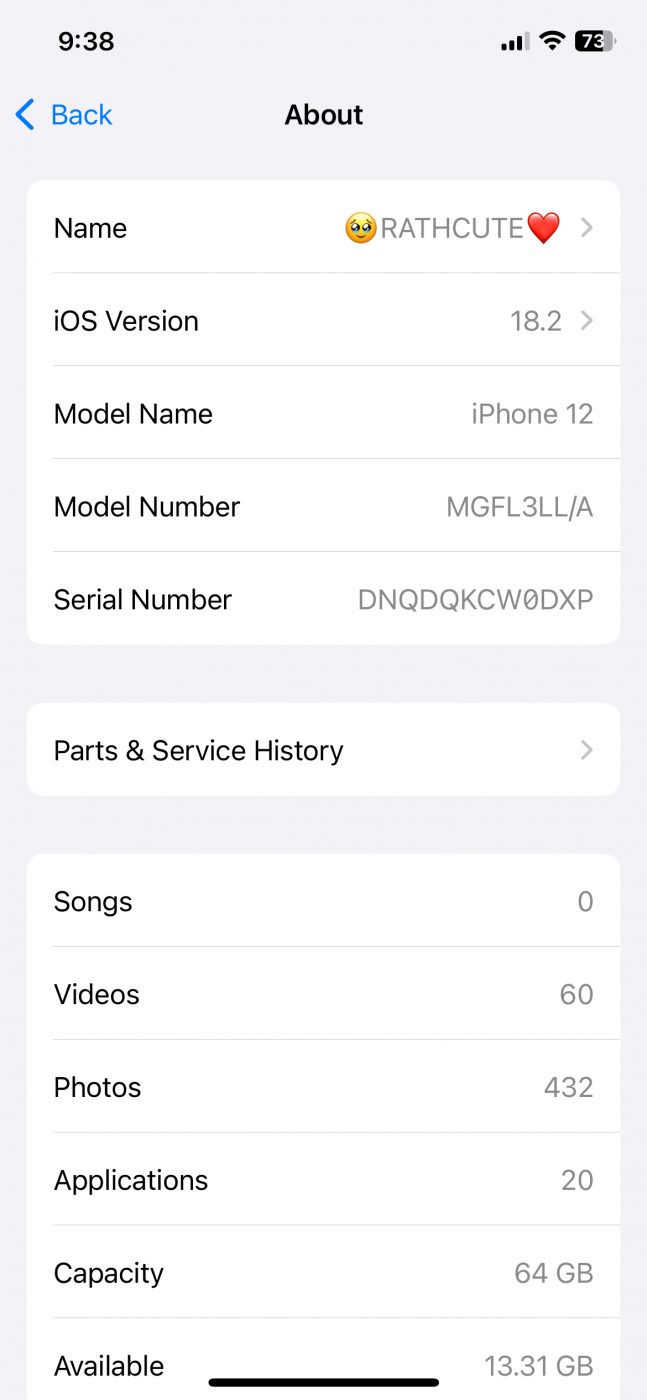Open iOS Version details
The width and height of the screenshot is (647, 1400).
pyautogui.click(x=323, y=320)
